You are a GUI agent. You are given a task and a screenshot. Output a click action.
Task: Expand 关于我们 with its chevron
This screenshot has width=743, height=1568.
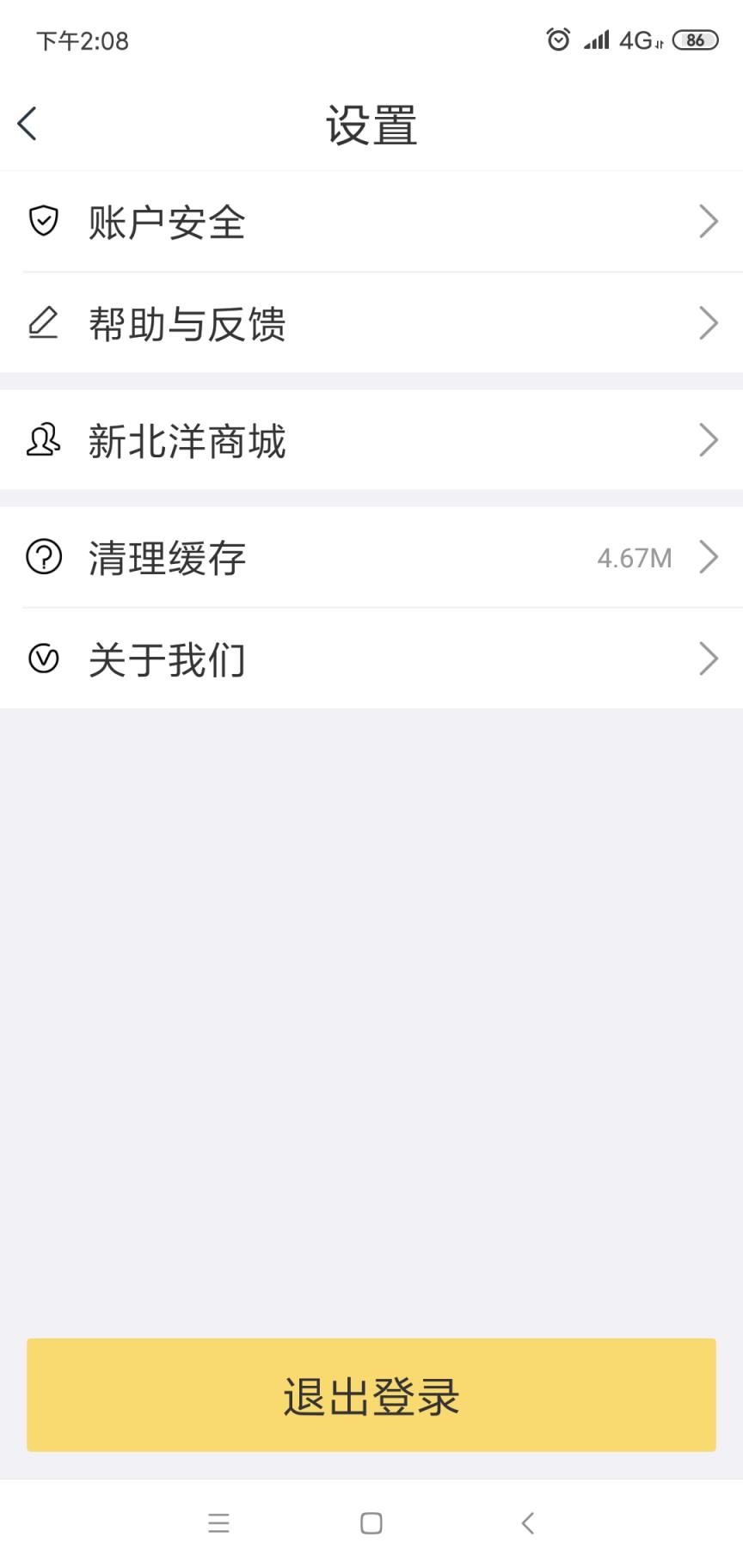point(709,658)
